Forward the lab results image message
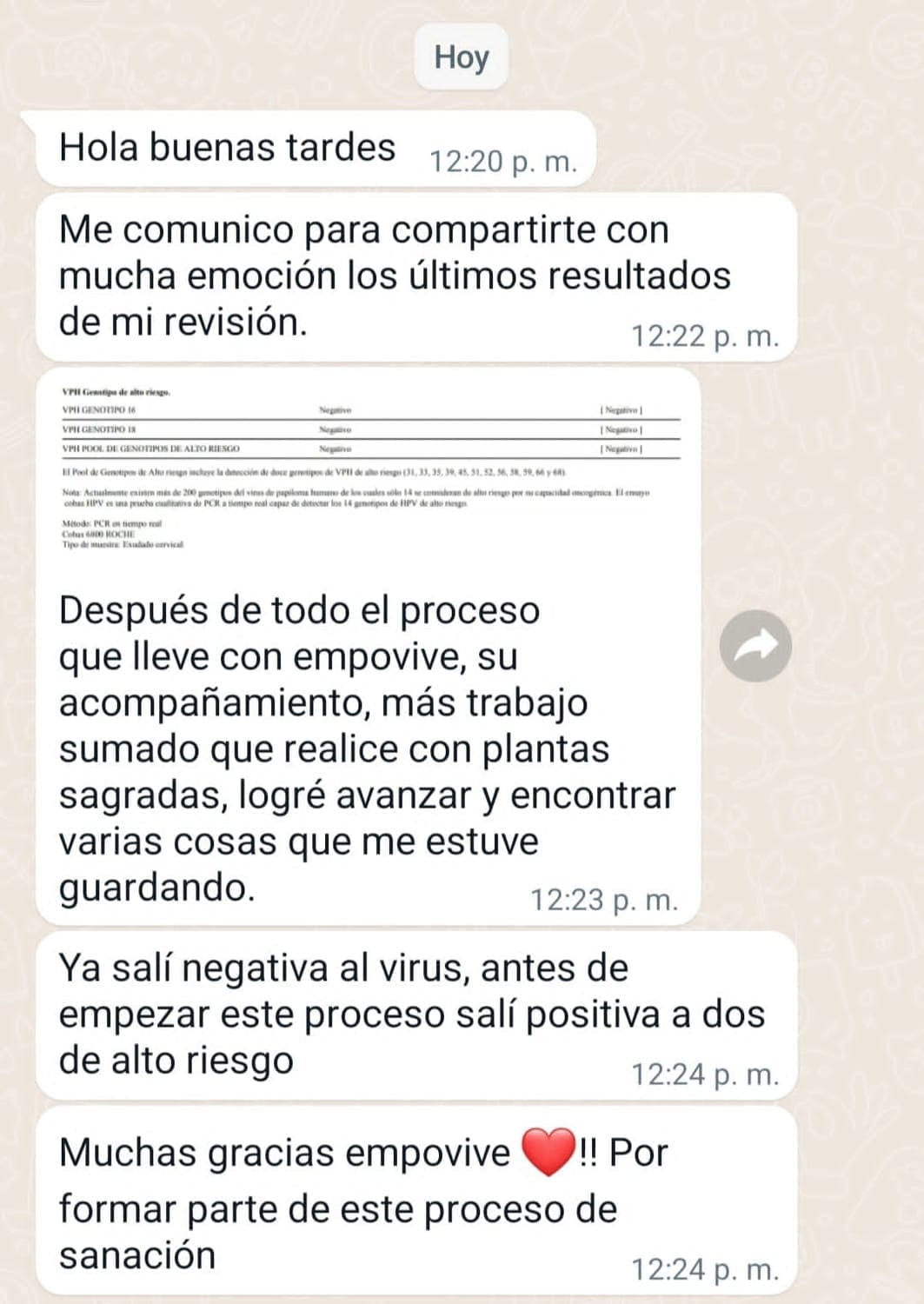The height and width of the screenshot is (1304, 924). (x=755, y=646)
